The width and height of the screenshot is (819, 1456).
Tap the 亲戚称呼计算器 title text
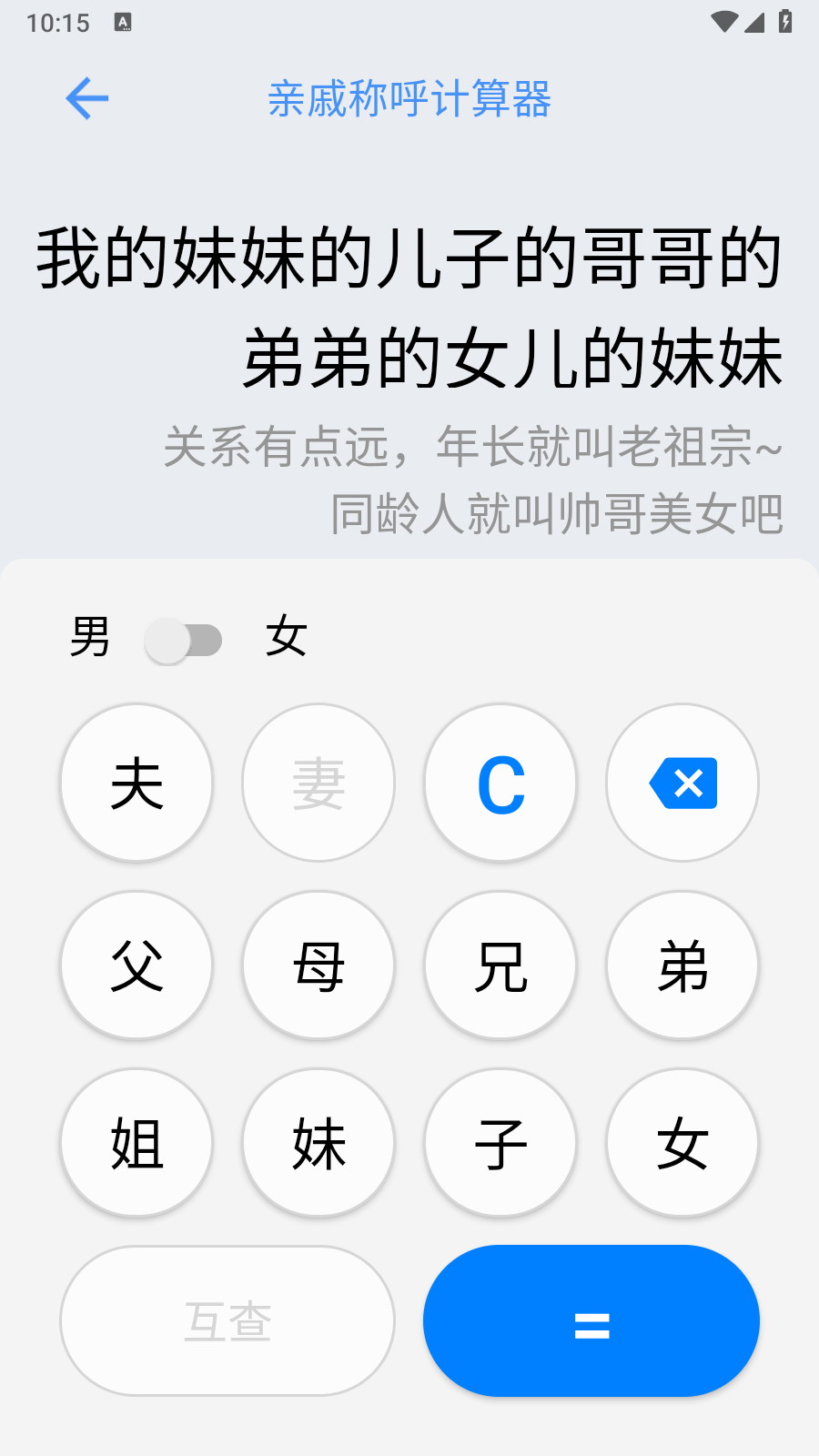click(x=411, y=100)
